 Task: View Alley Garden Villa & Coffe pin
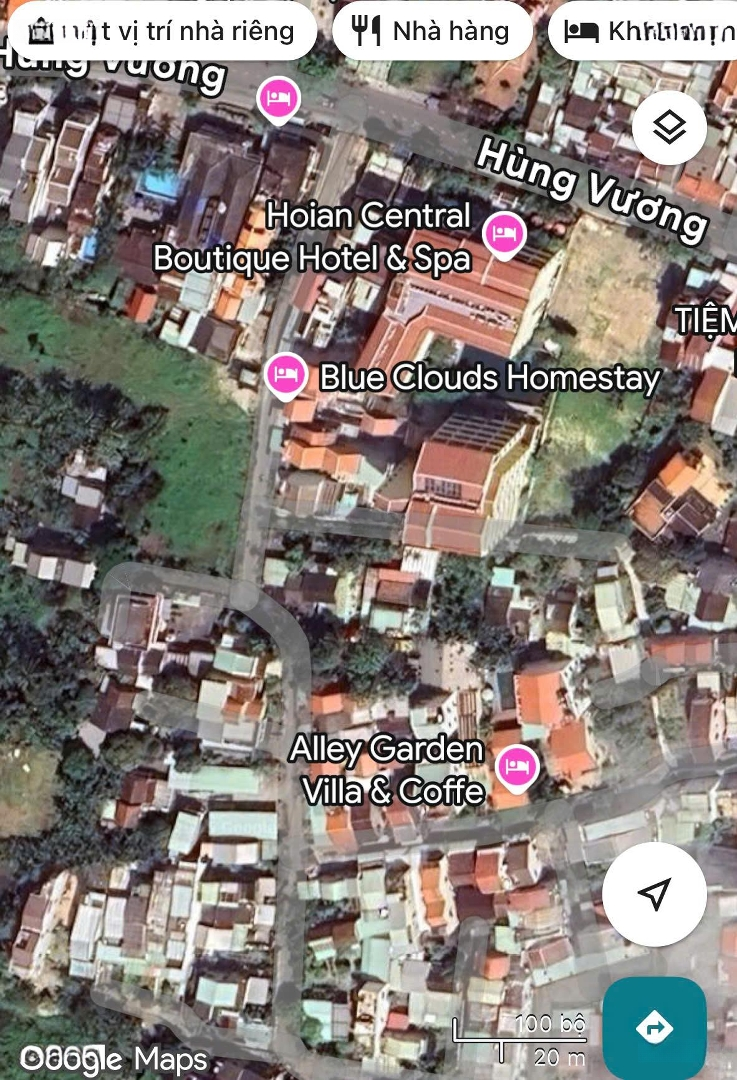point(516,766)
